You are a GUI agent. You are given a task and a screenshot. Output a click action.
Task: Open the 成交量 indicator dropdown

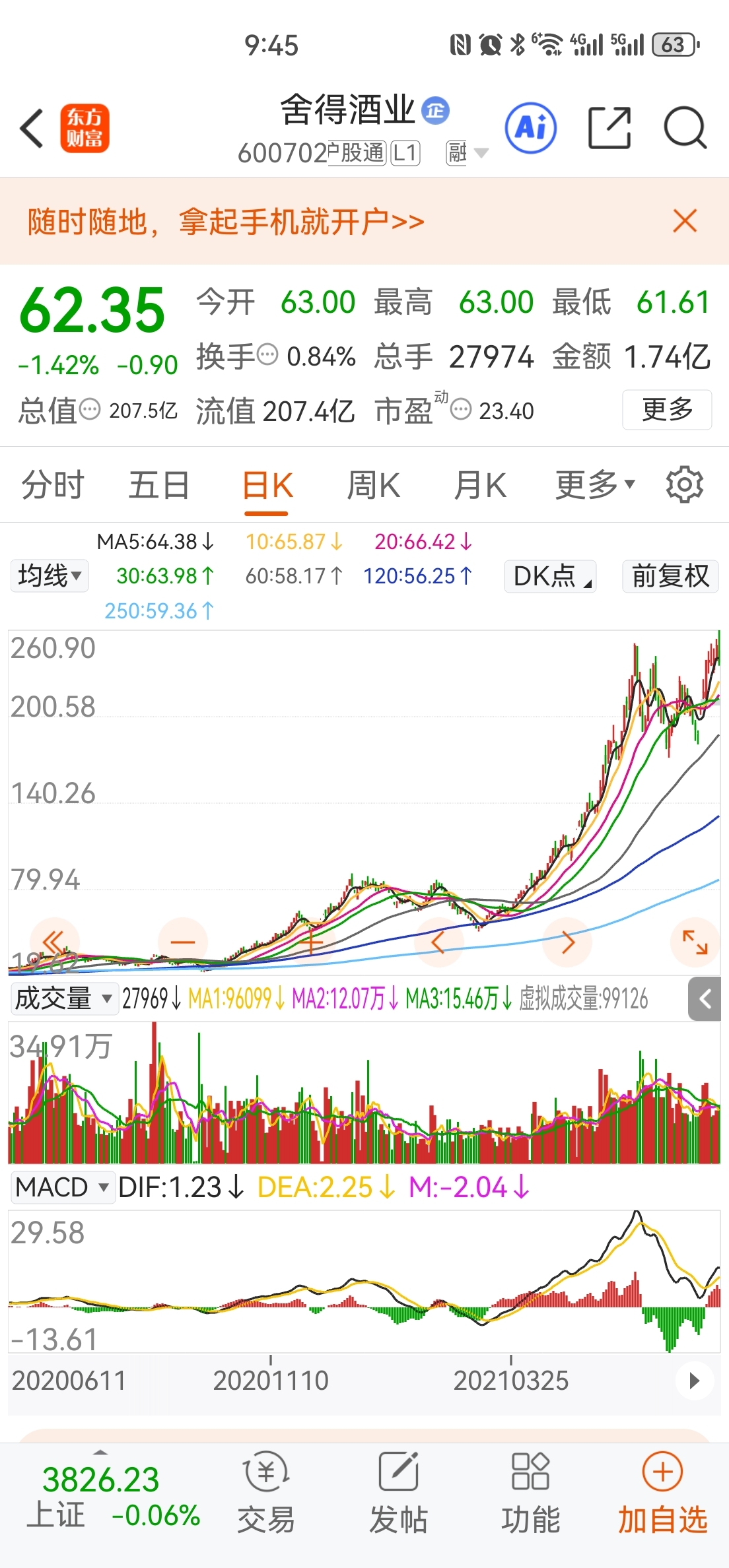[x=63, y=999]
